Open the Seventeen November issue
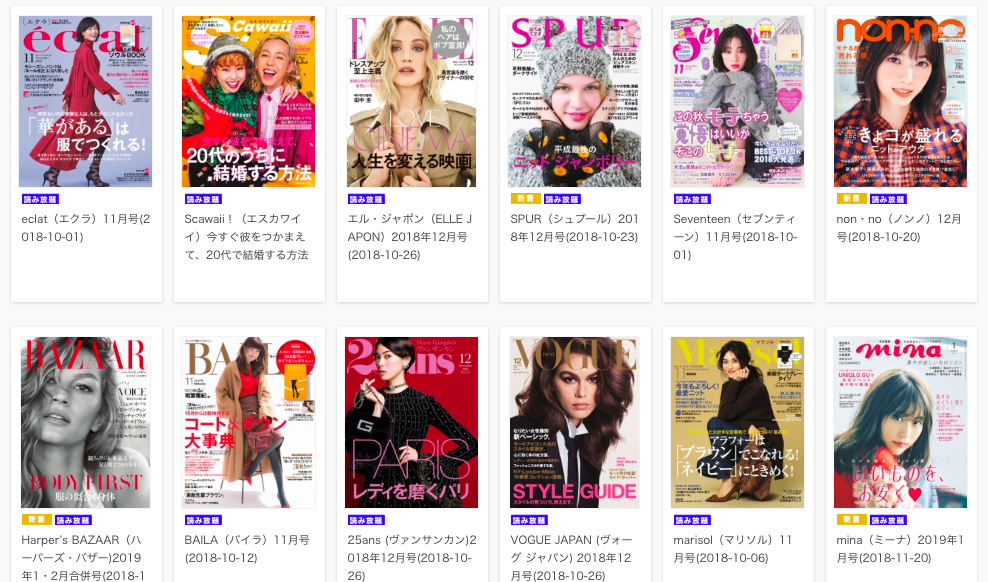The image size is (988, 582). tap(737, 102)
